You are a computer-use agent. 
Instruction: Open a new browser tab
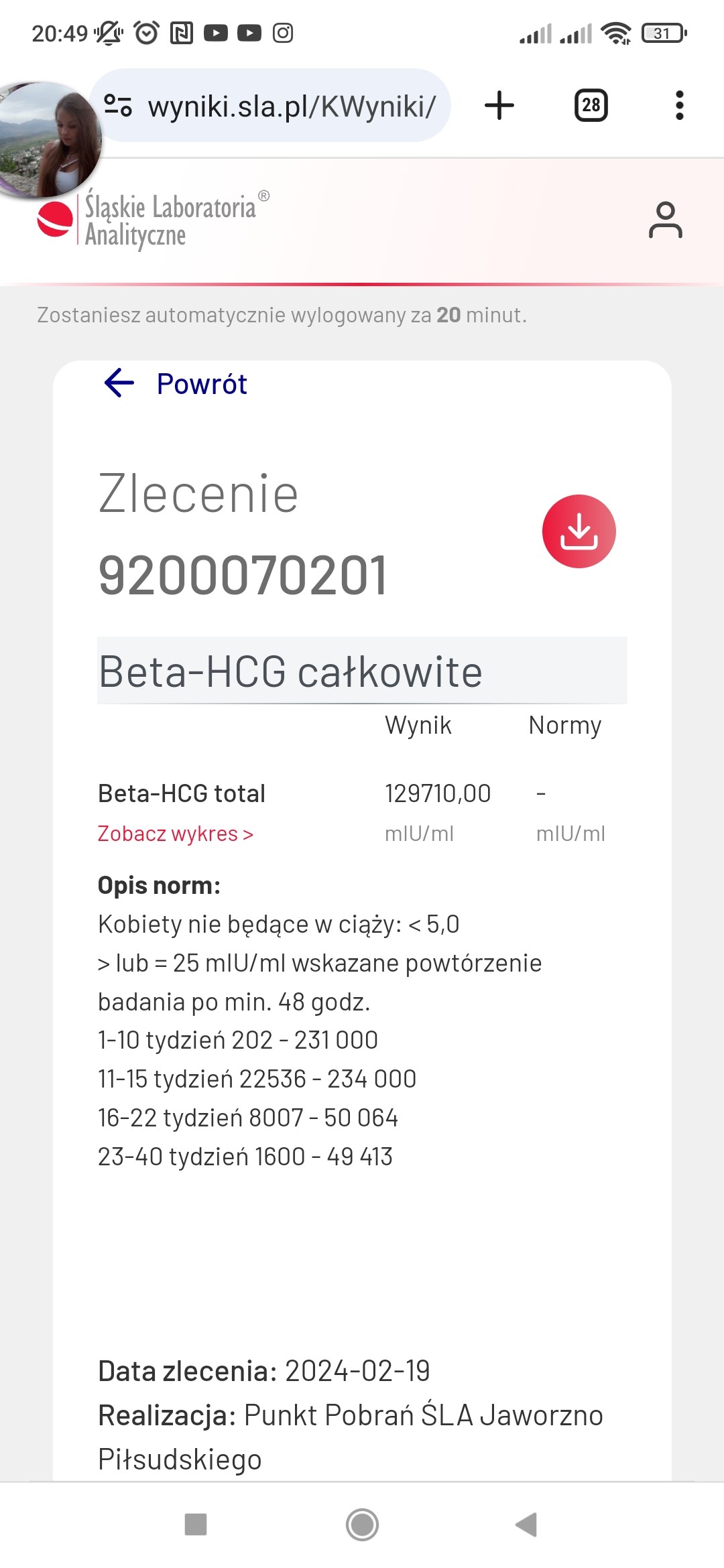point(499,106)
